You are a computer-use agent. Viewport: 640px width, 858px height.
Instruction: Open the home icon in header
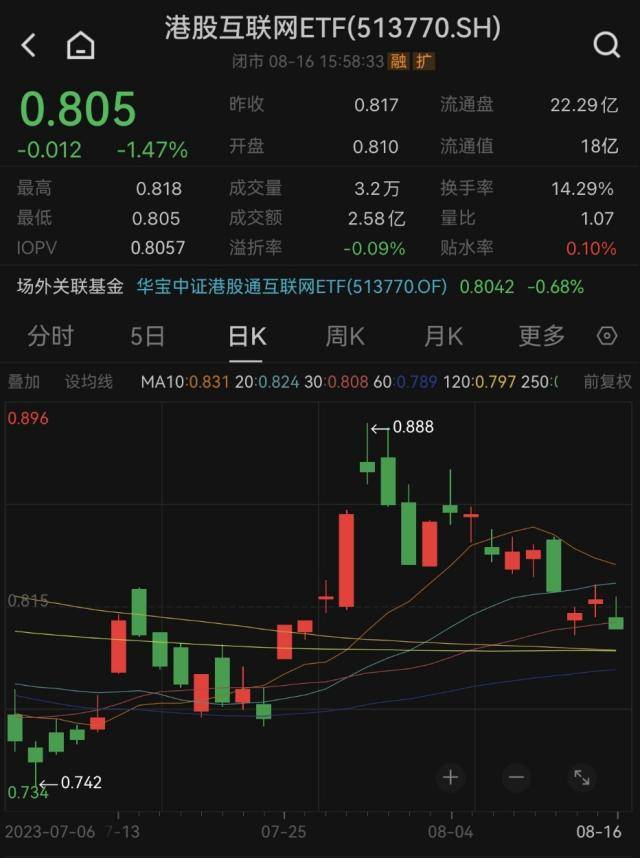(x=80, y=45)
